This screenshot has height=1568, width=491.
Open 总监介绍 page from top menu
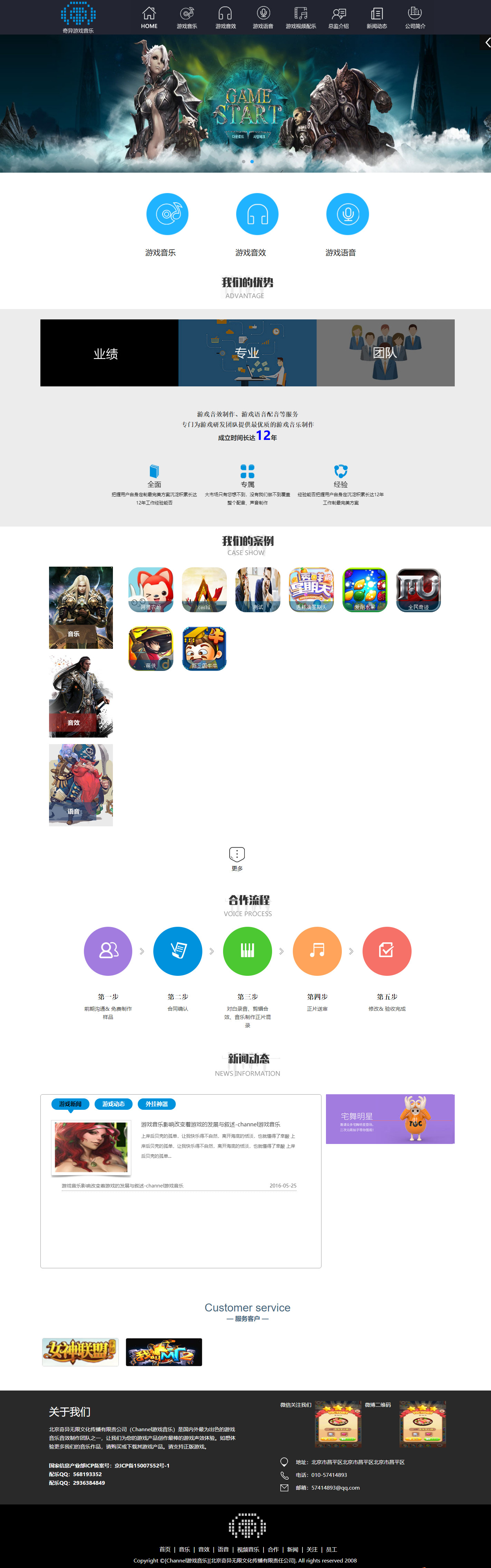tap(338, 18)
